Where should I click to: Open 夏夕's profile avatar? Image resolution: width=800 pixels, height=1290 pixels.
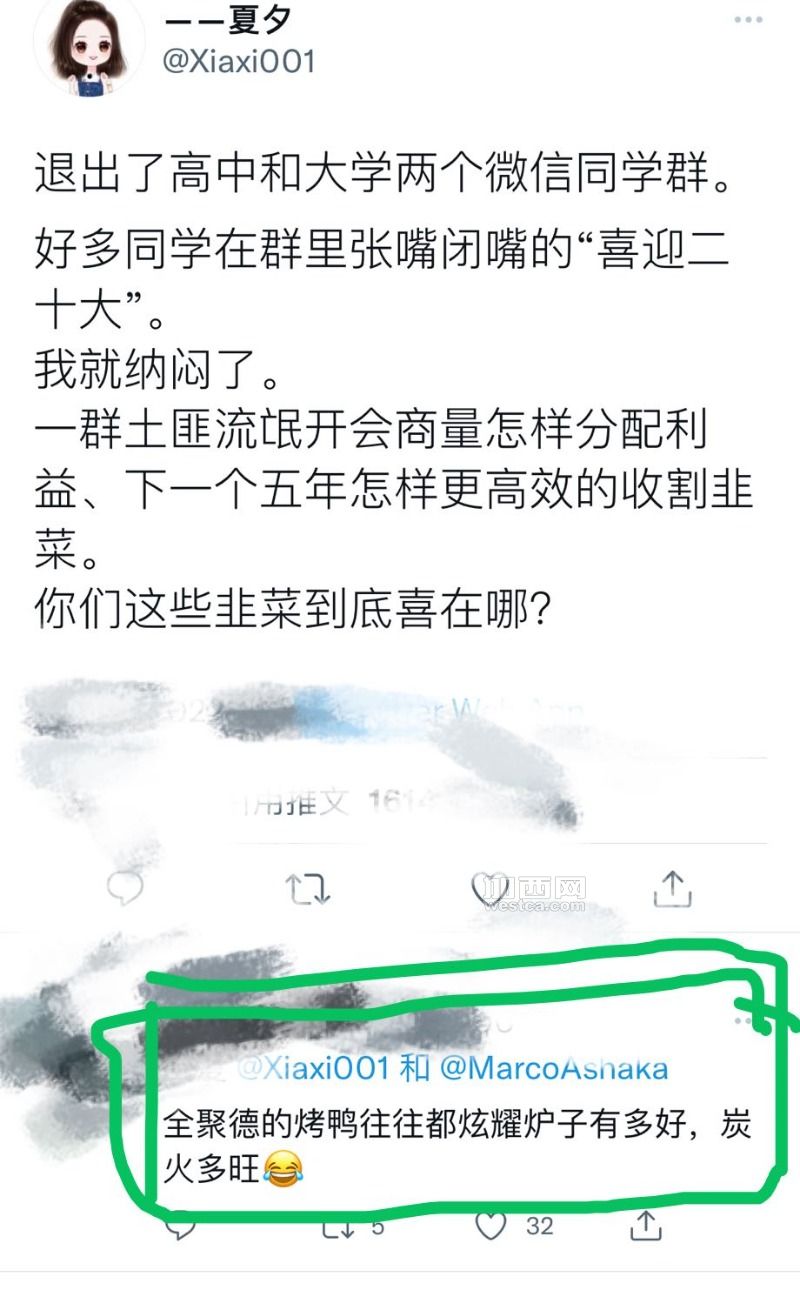[x=88, y=48]
